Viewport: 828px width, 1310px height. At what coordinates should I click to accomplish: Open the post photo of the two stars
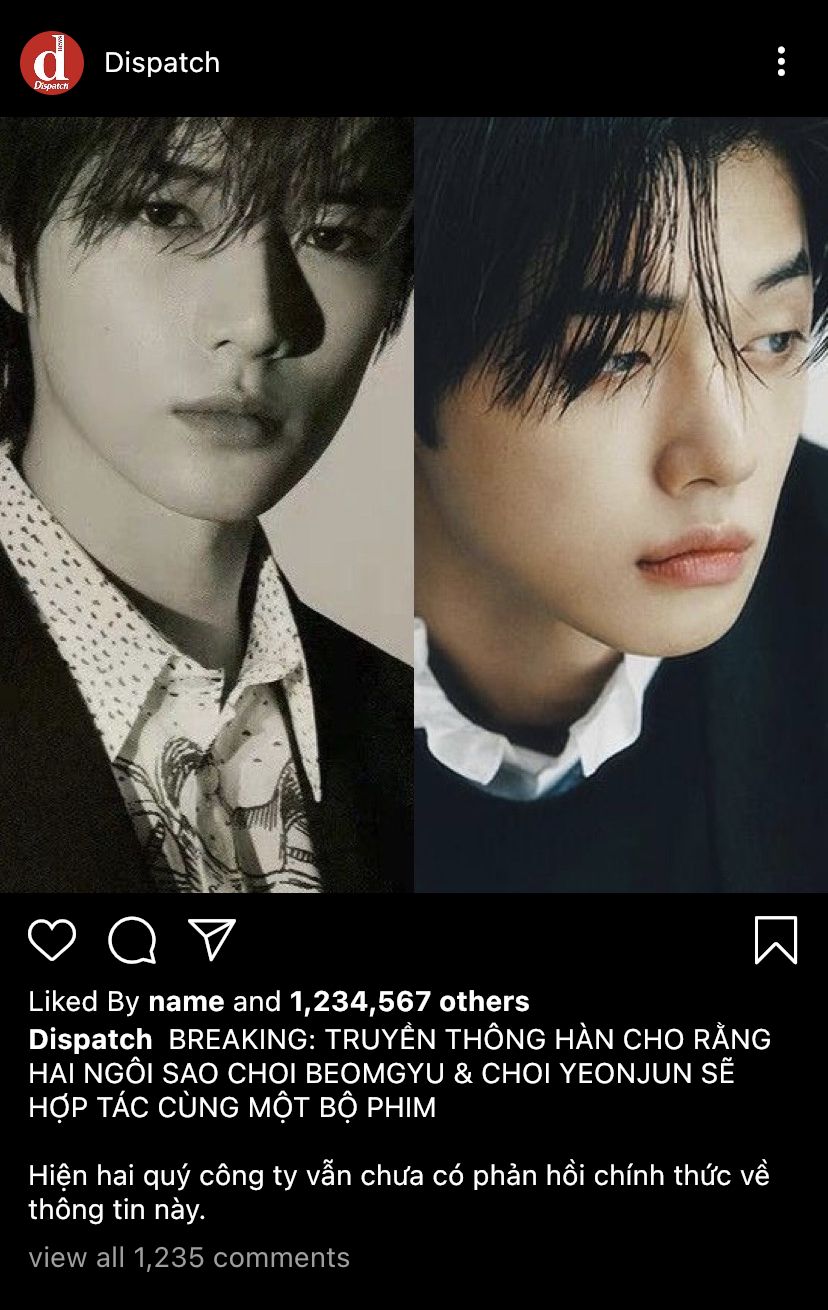(414, 505)
